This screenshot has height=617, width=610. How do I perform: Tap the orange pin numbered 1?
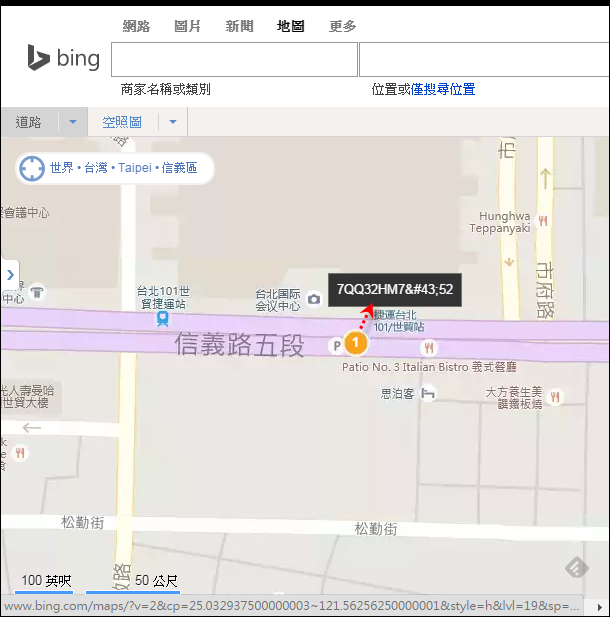(x=357, y=343)
